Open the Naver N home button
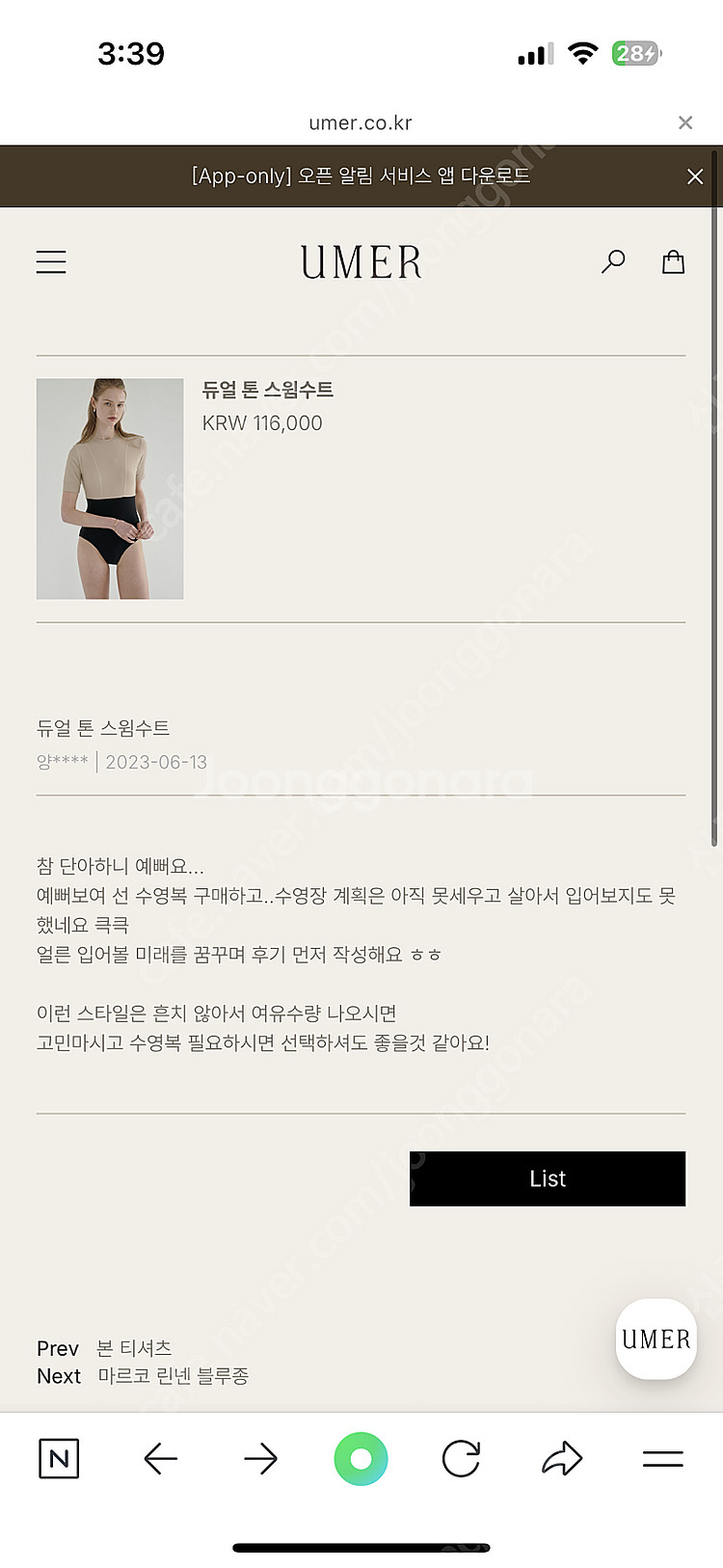This screenshot has height=1568, width=723. 59,1459
